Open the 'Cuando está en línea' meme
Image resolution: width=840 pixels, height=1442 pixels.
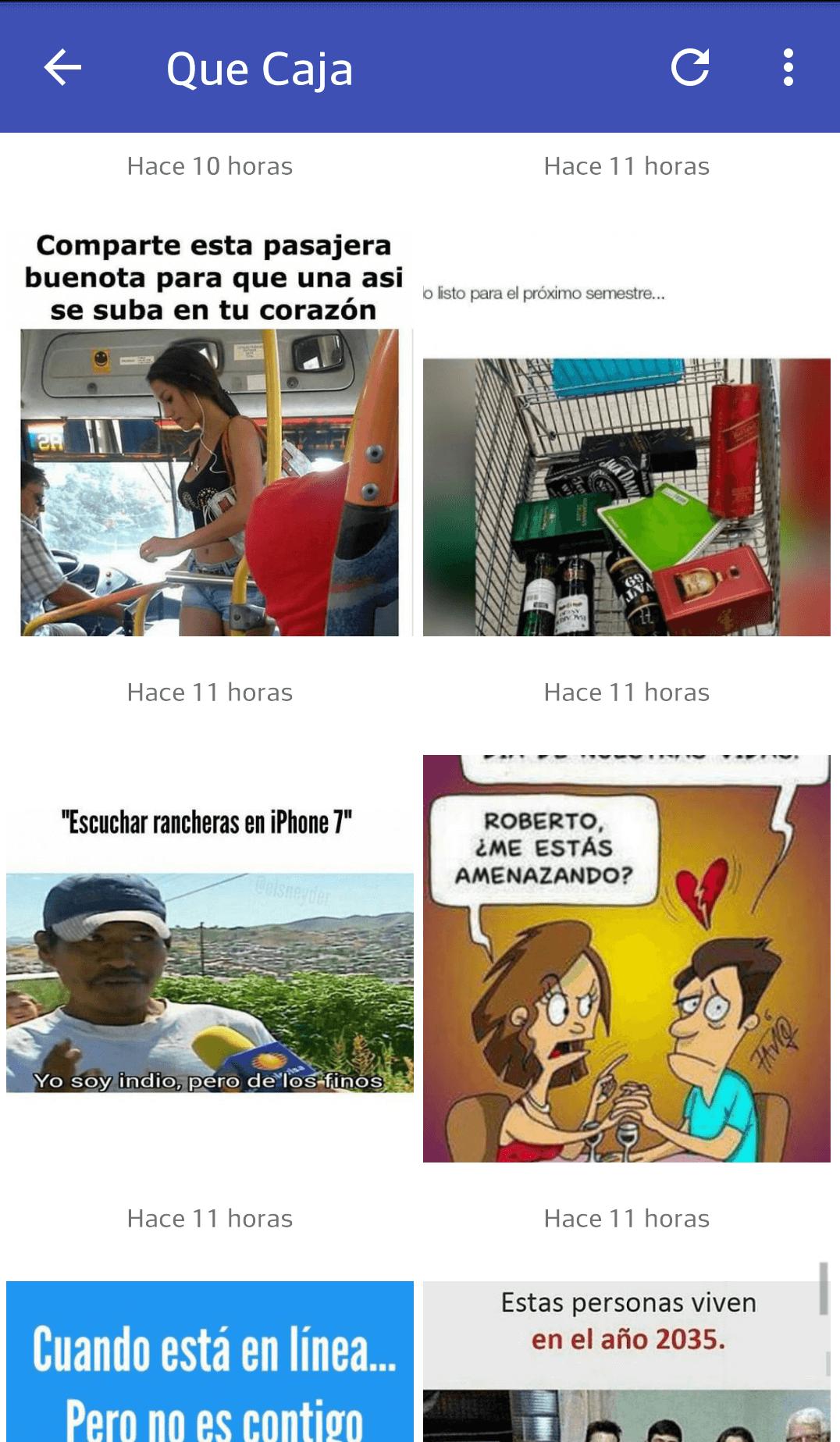tap(209, 1362)
